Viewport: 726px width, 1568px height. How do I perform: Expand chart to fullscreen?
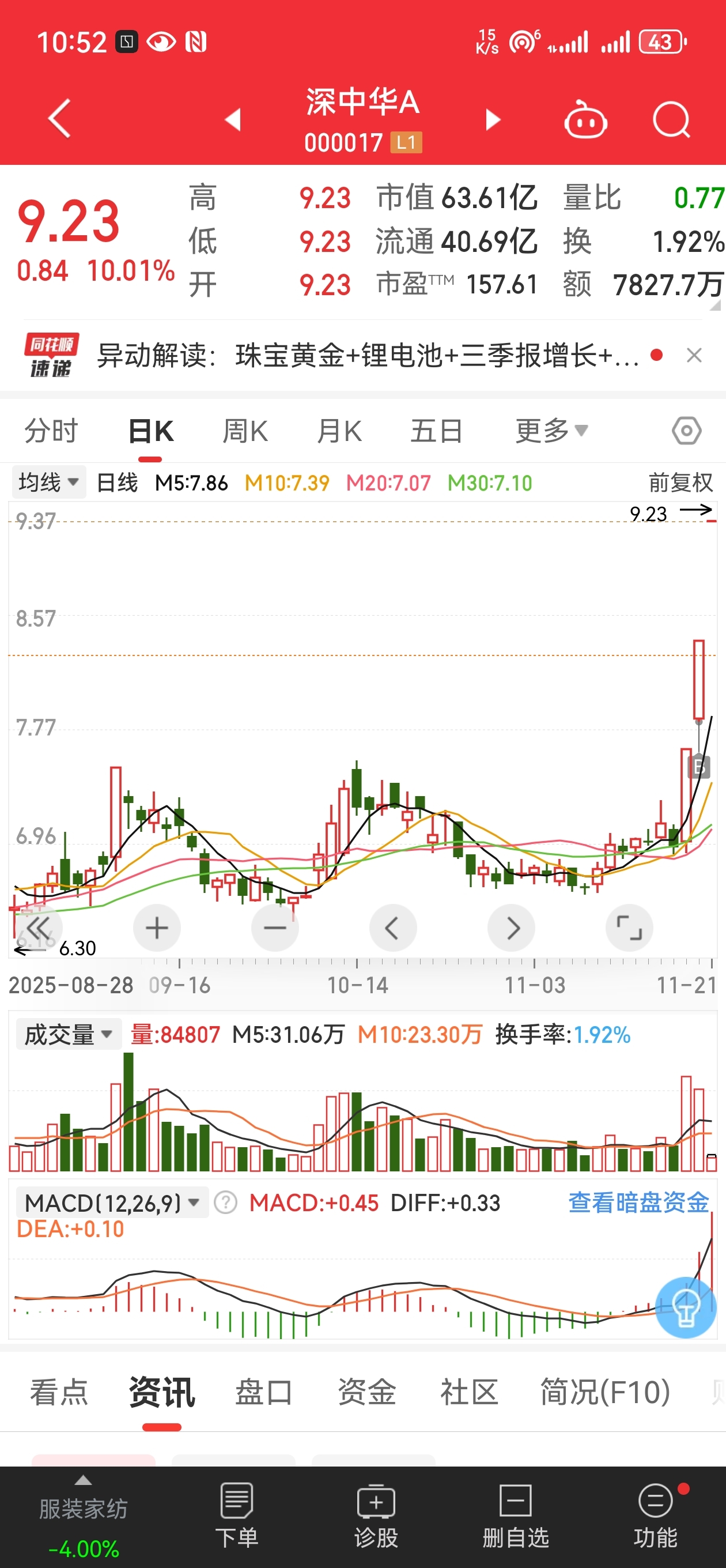click(629, 928)
